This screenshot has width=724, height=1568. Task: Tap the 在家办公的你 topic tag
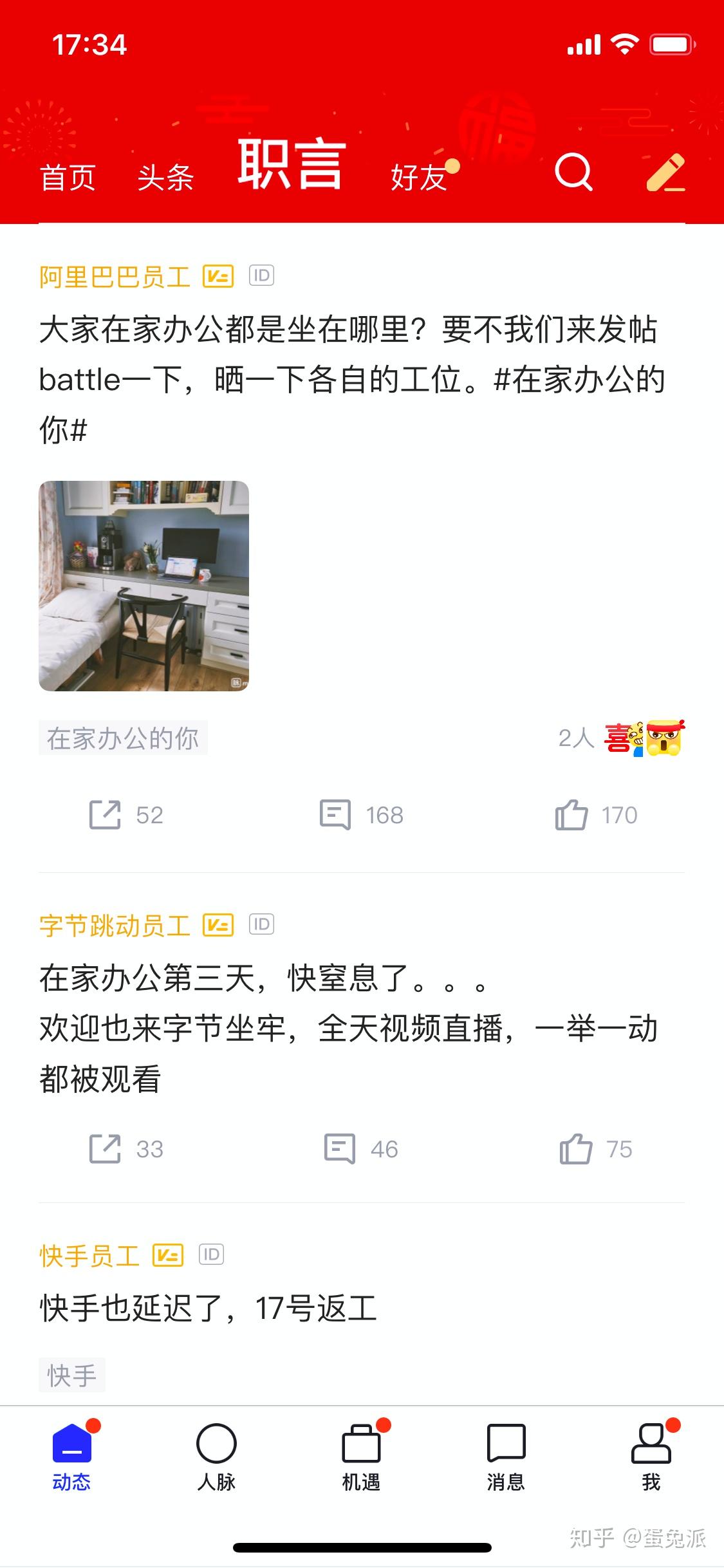(x=123, y=738)
